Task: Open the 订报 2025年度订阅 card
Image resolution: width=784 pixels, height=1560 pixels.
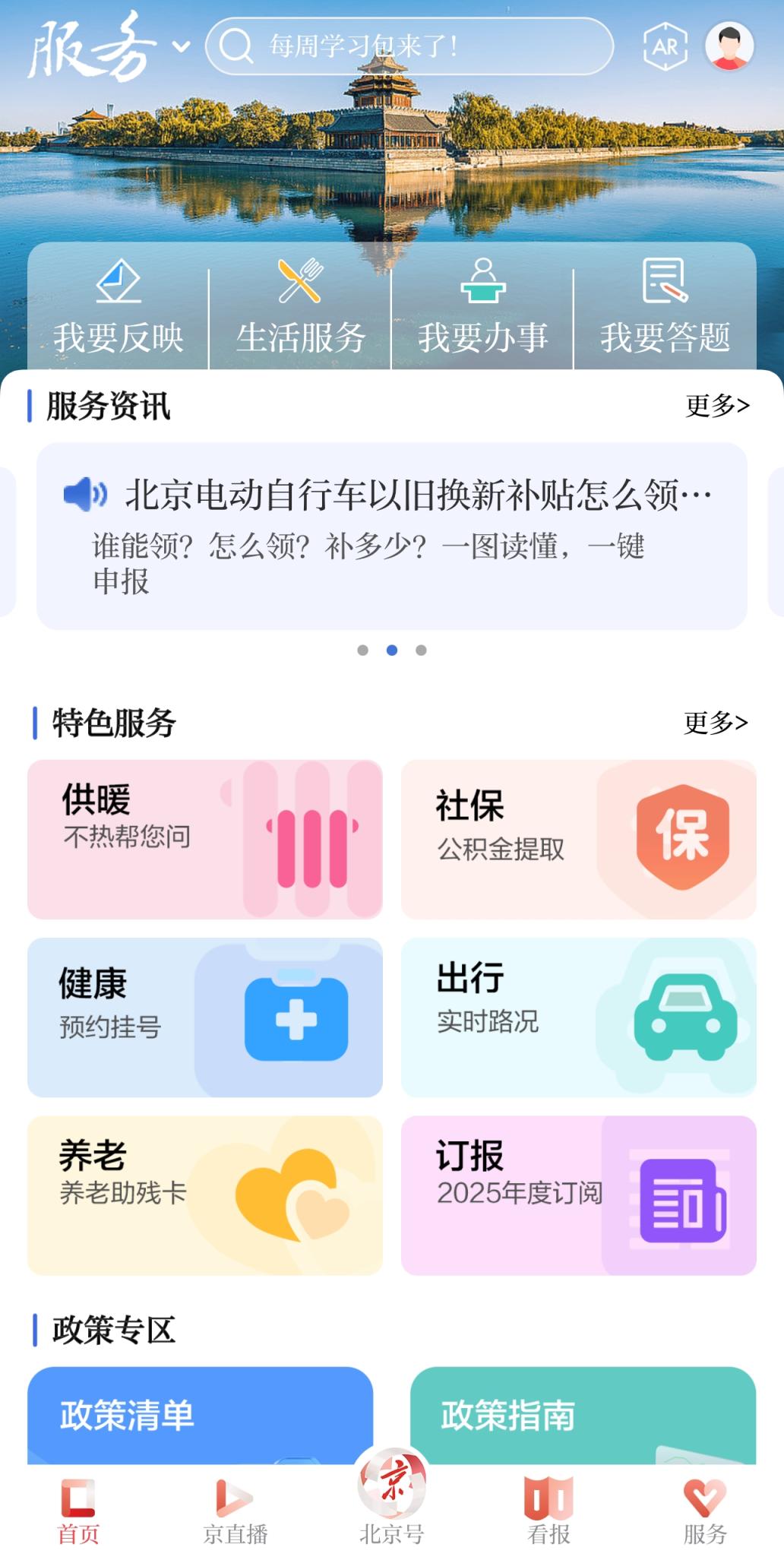Action: (578, 1195)
